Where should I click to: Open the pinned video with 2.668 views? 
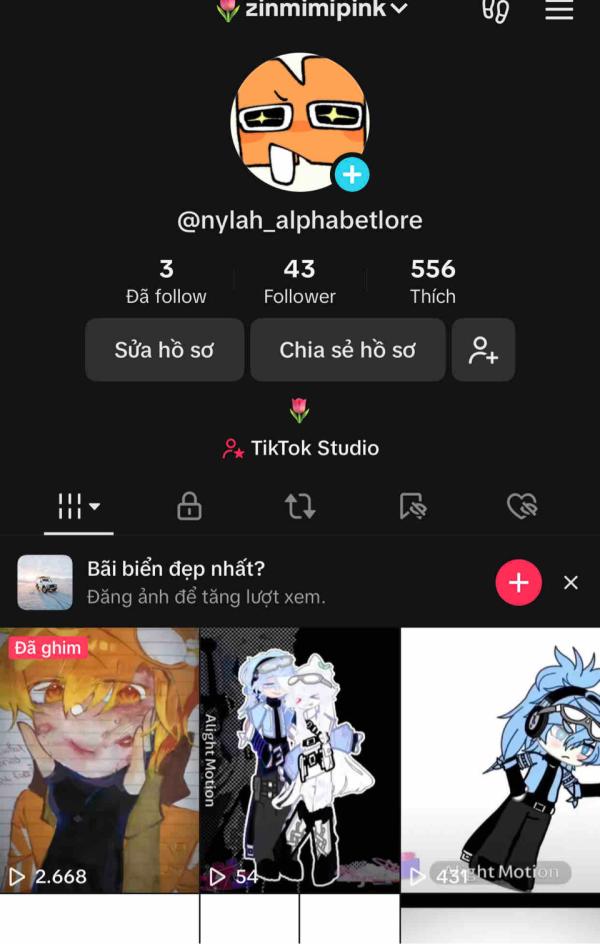pyautogui.click(x=99, y=760)
